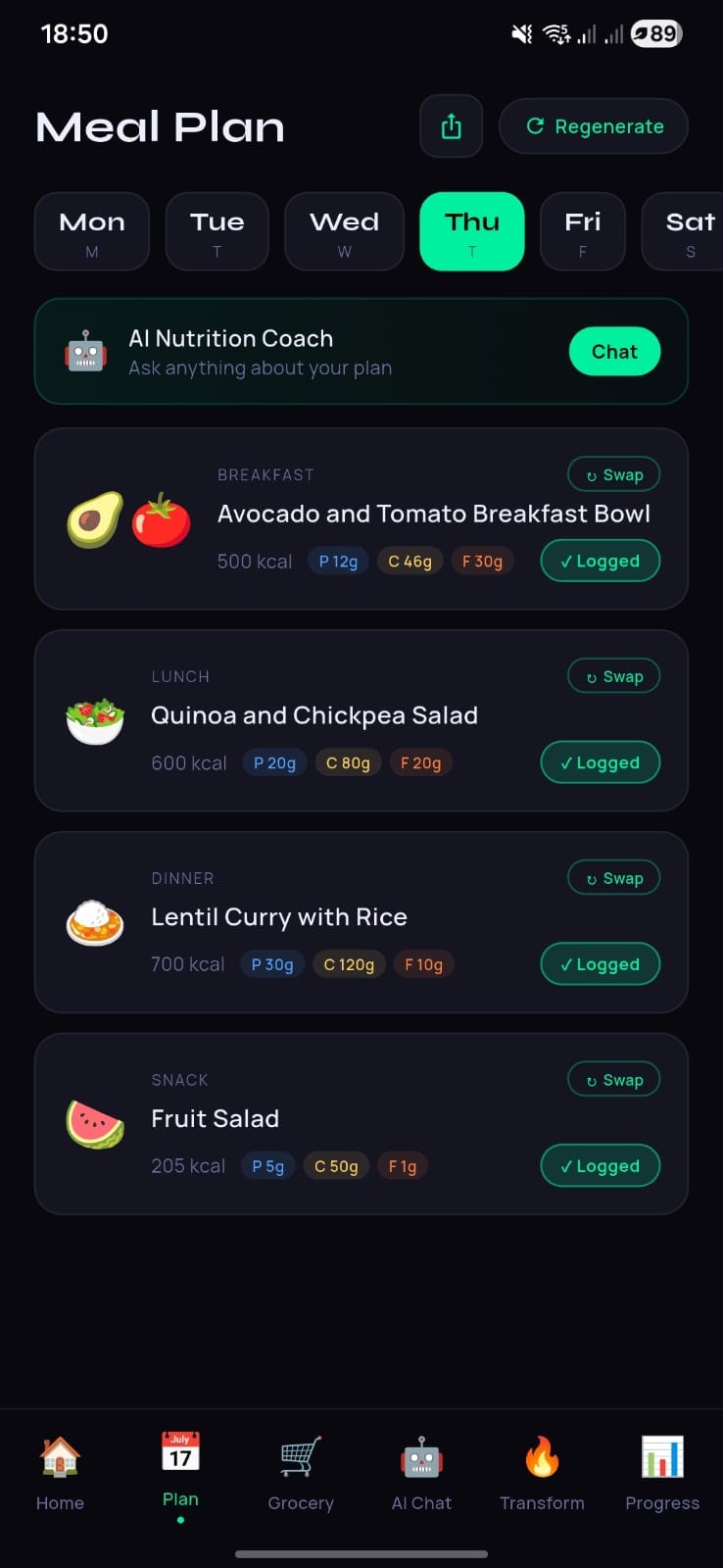
Task: Go to the Home tab
Action: (60, 1472)
